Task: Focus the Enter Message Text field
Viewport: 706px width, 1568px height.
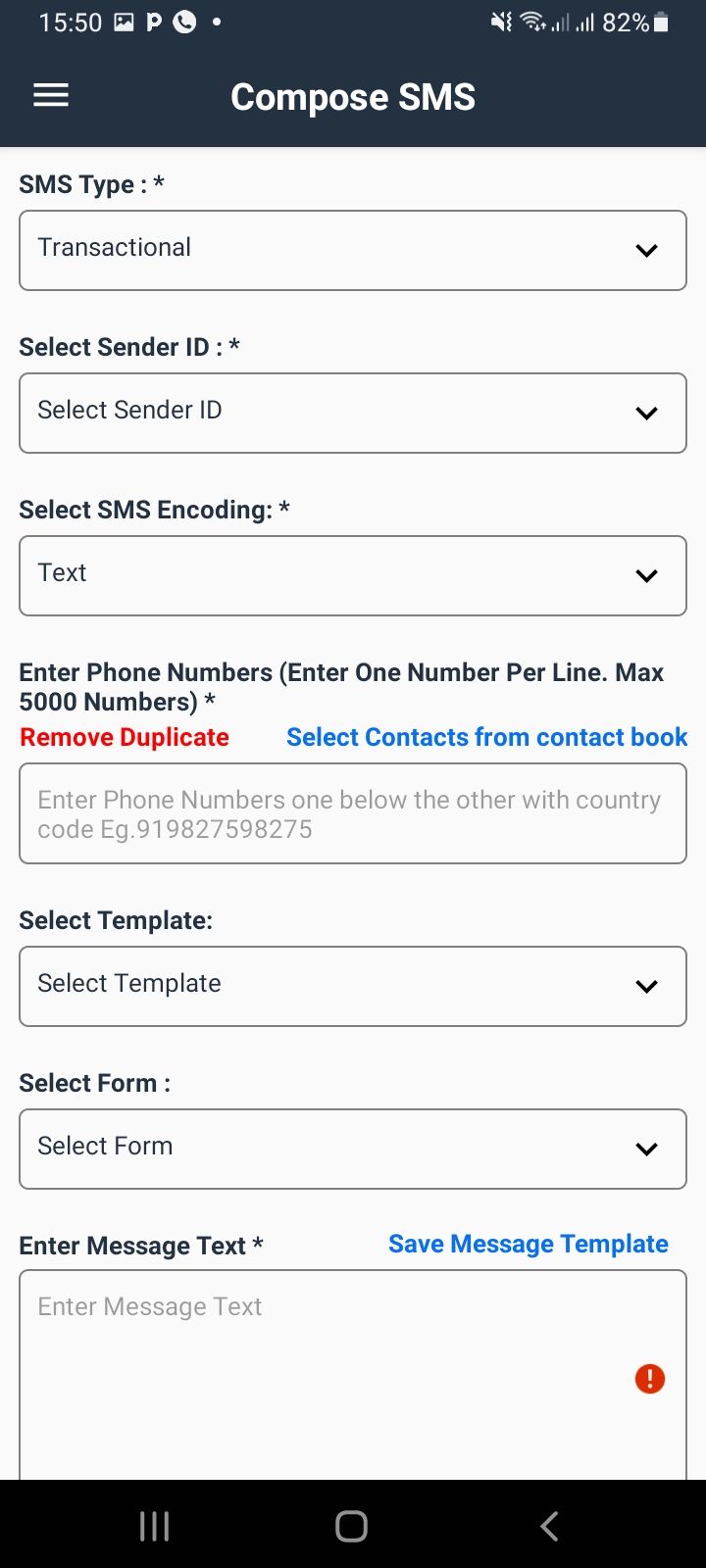Action: tap(353, 1375)
